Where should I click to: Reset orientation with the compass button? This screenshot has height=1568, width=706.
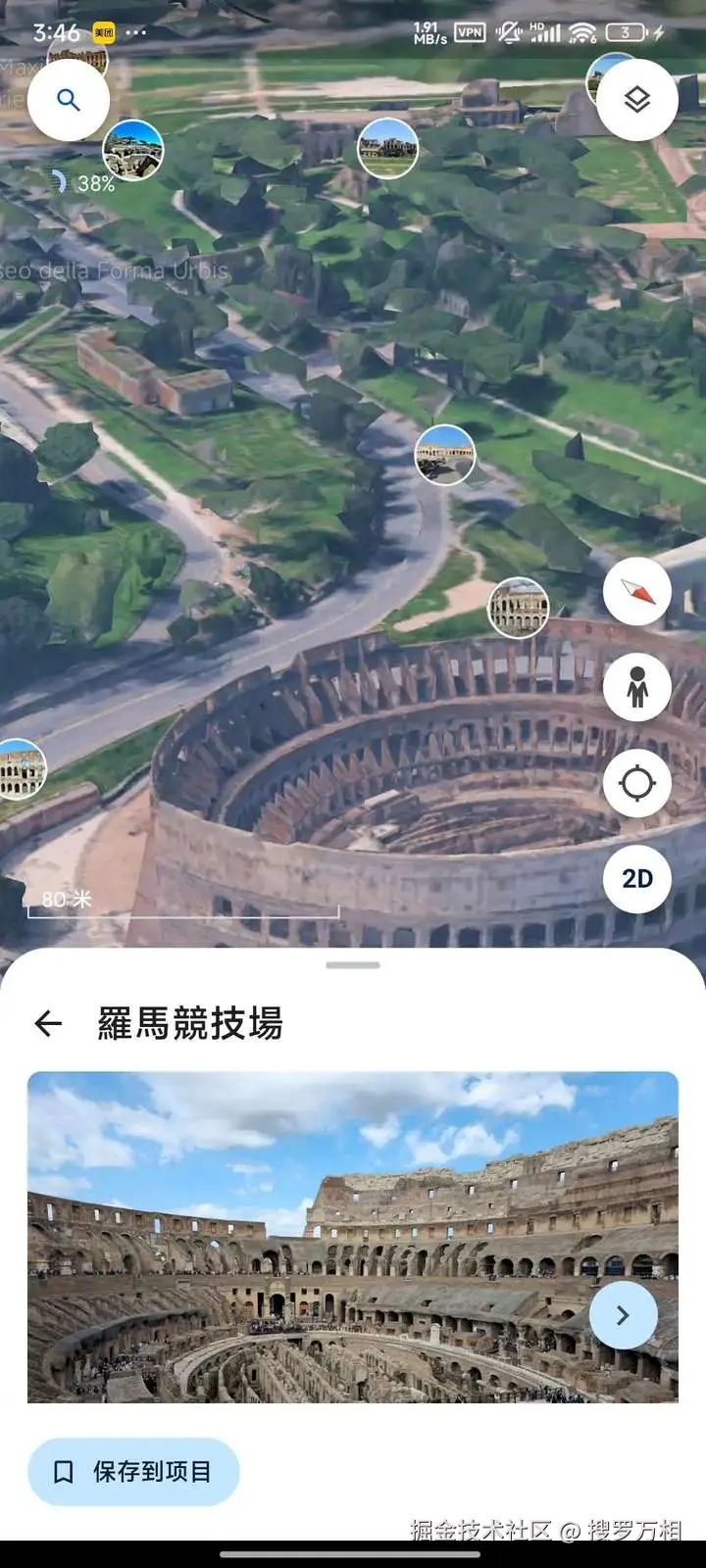coord(637,592)
